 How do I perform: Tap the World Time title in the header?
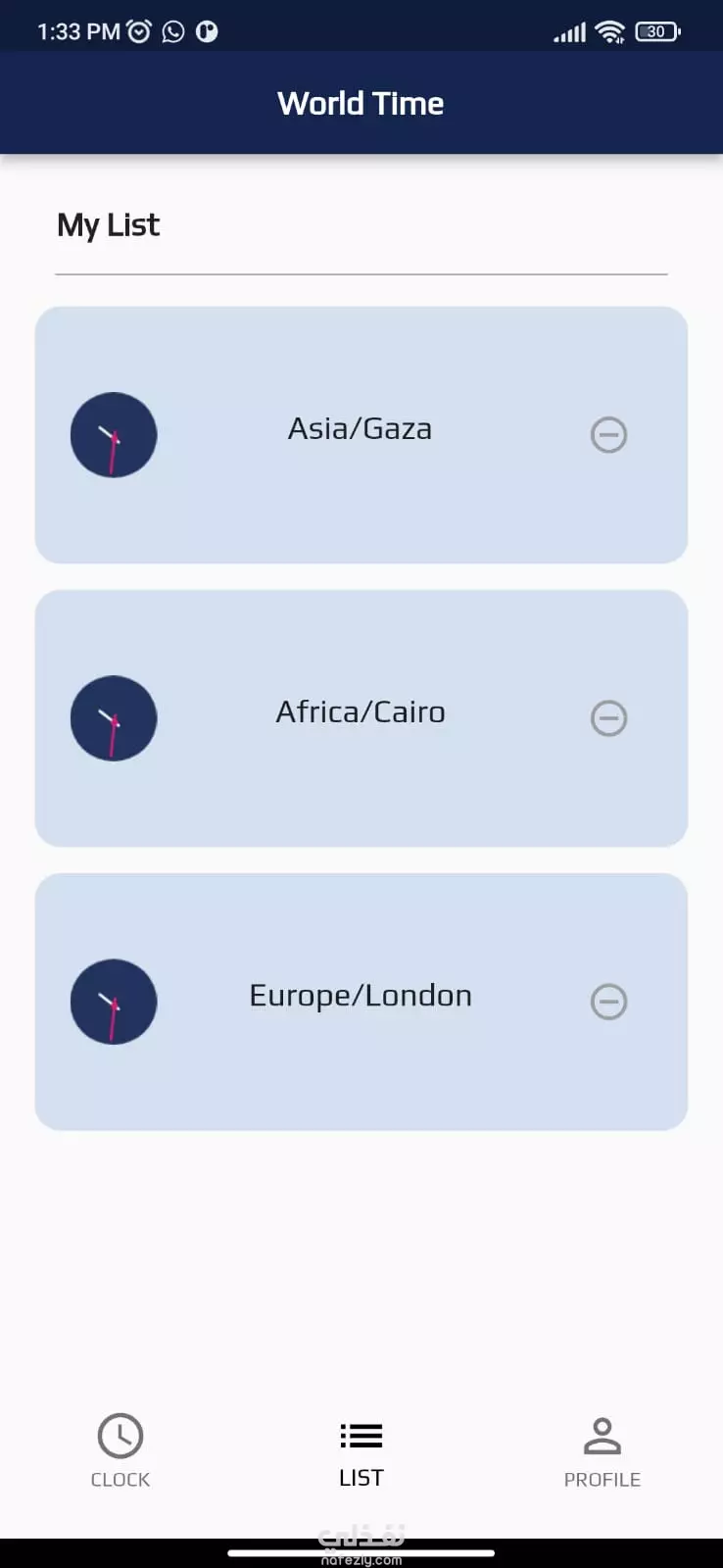[x=361, y=103]
